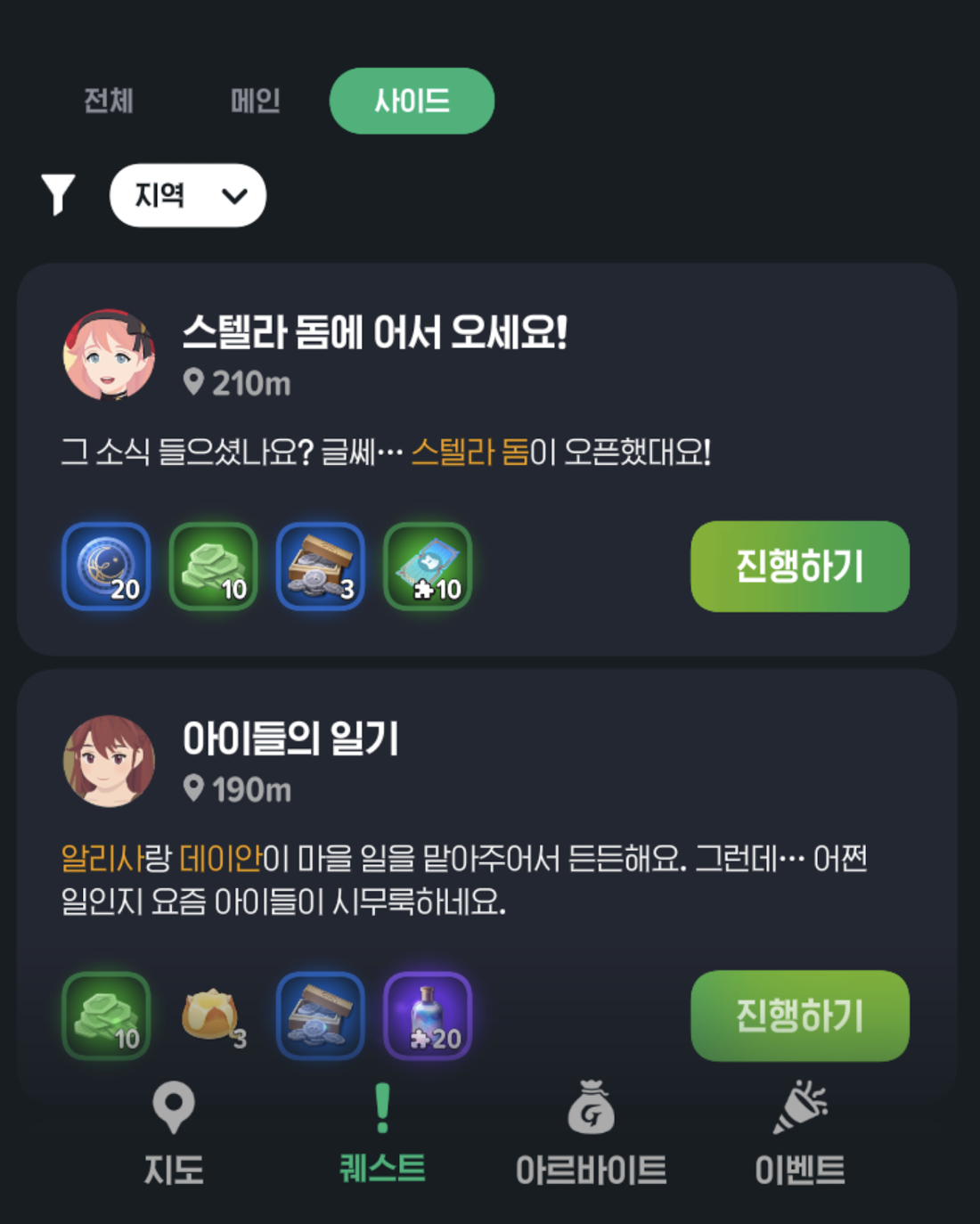Viewport: 980px width, 1224px height.
Task: Click the blue moon currency reward showing 20
Action: pyautogui.click(x=106, y=567)
